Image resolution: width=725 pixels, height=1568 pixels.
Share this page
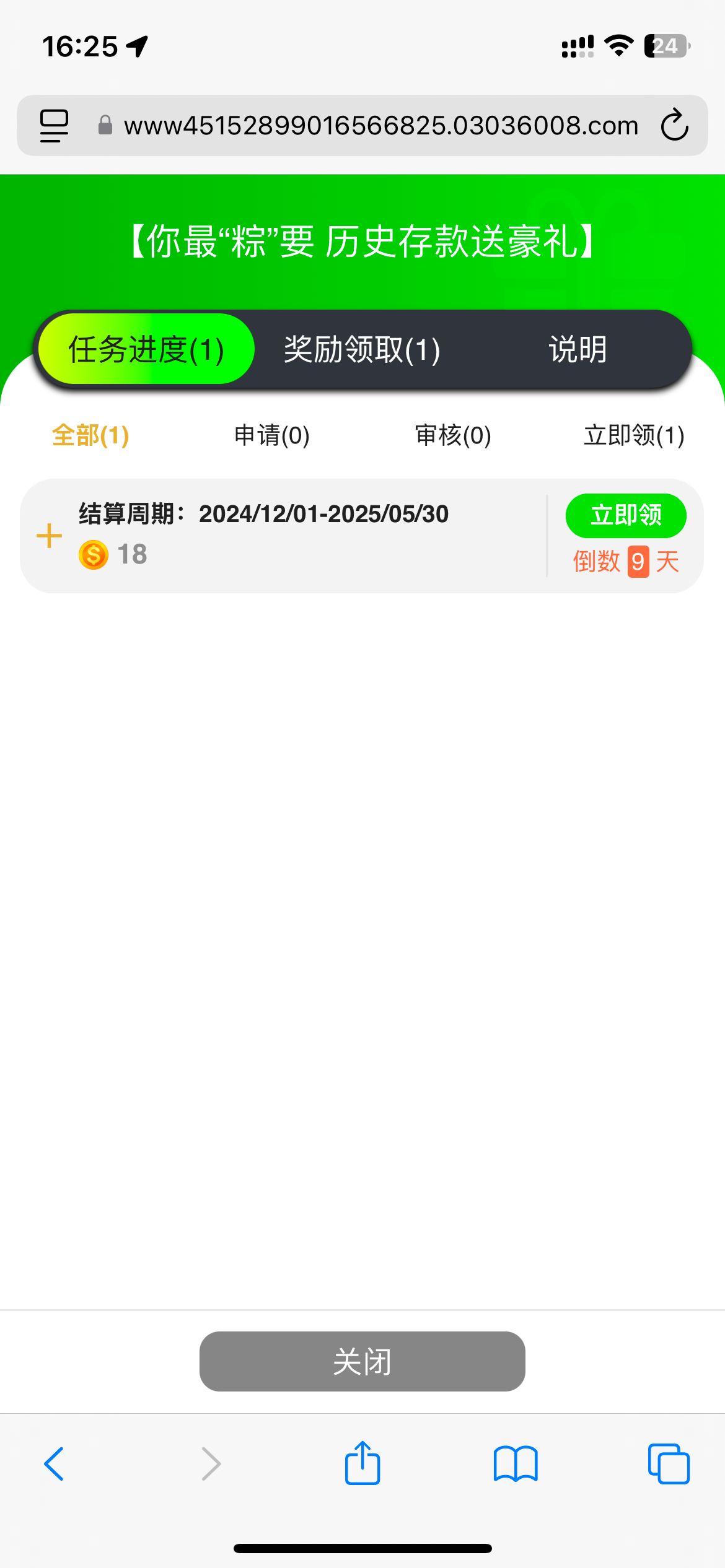click(x=362, y=1464)
